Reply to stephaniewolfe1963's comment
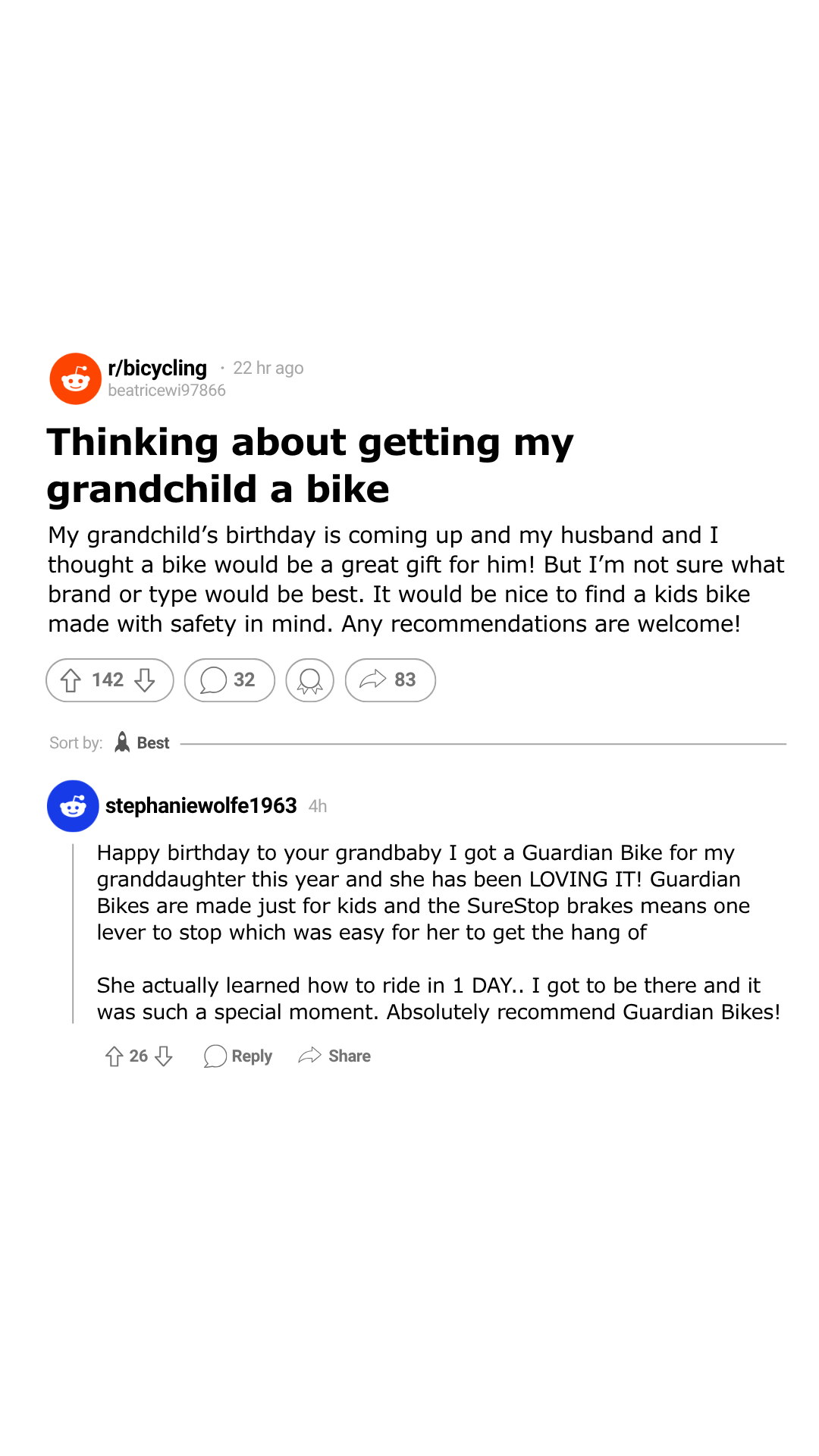 [x=238, y=1056]
